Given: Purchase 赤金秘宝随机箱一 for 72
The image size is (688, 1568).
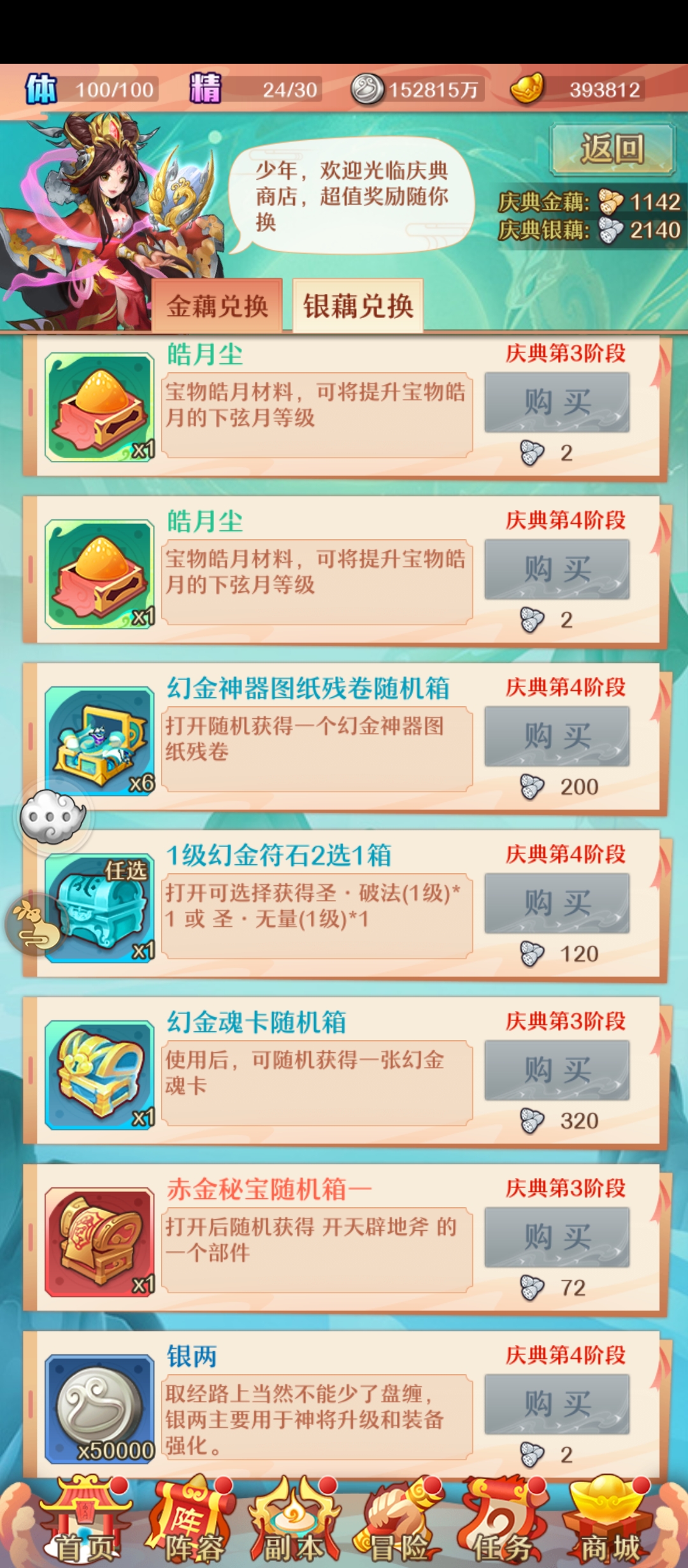Looking at the screenshot, I should 557,1237.
